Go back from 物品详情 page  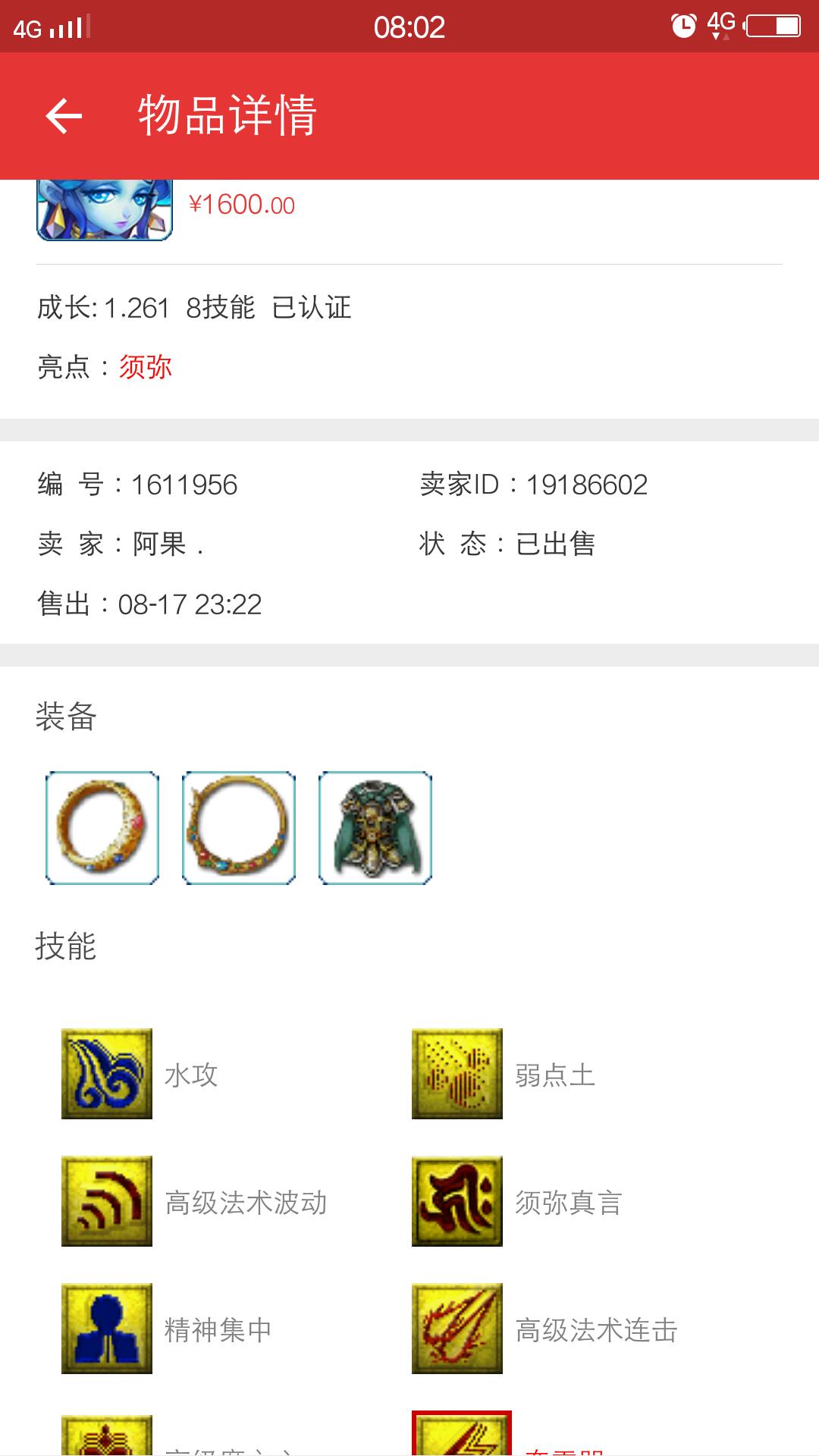[64, 116]
